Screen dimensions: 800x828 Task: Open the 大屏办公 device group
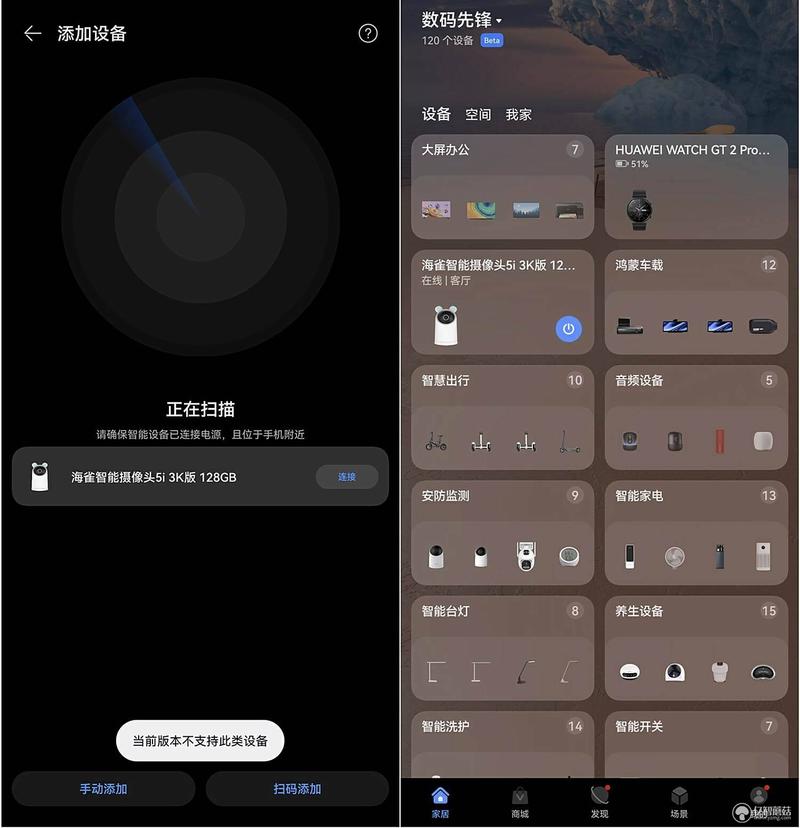pyautogui.click(x=502, y=187)
